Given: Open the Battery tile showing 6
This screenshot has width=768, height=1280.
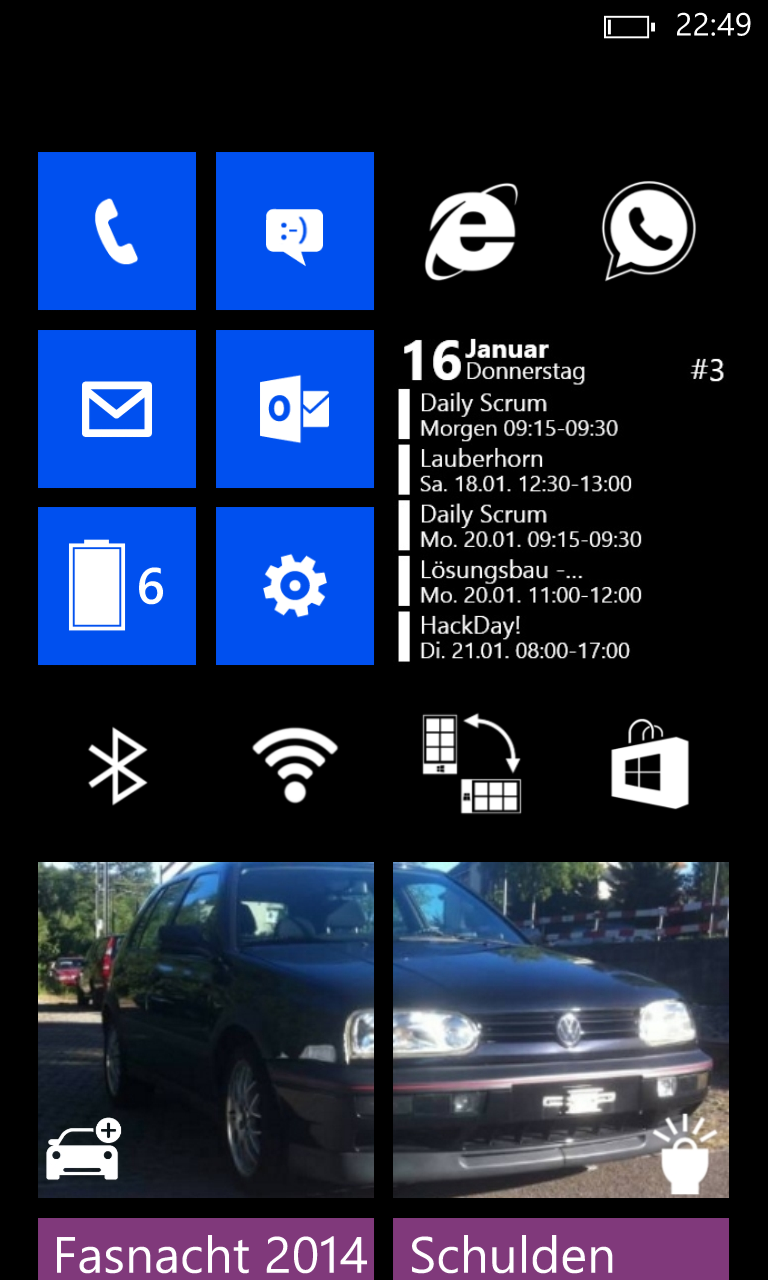Looking at the screenshot, I should pos(117,586).
